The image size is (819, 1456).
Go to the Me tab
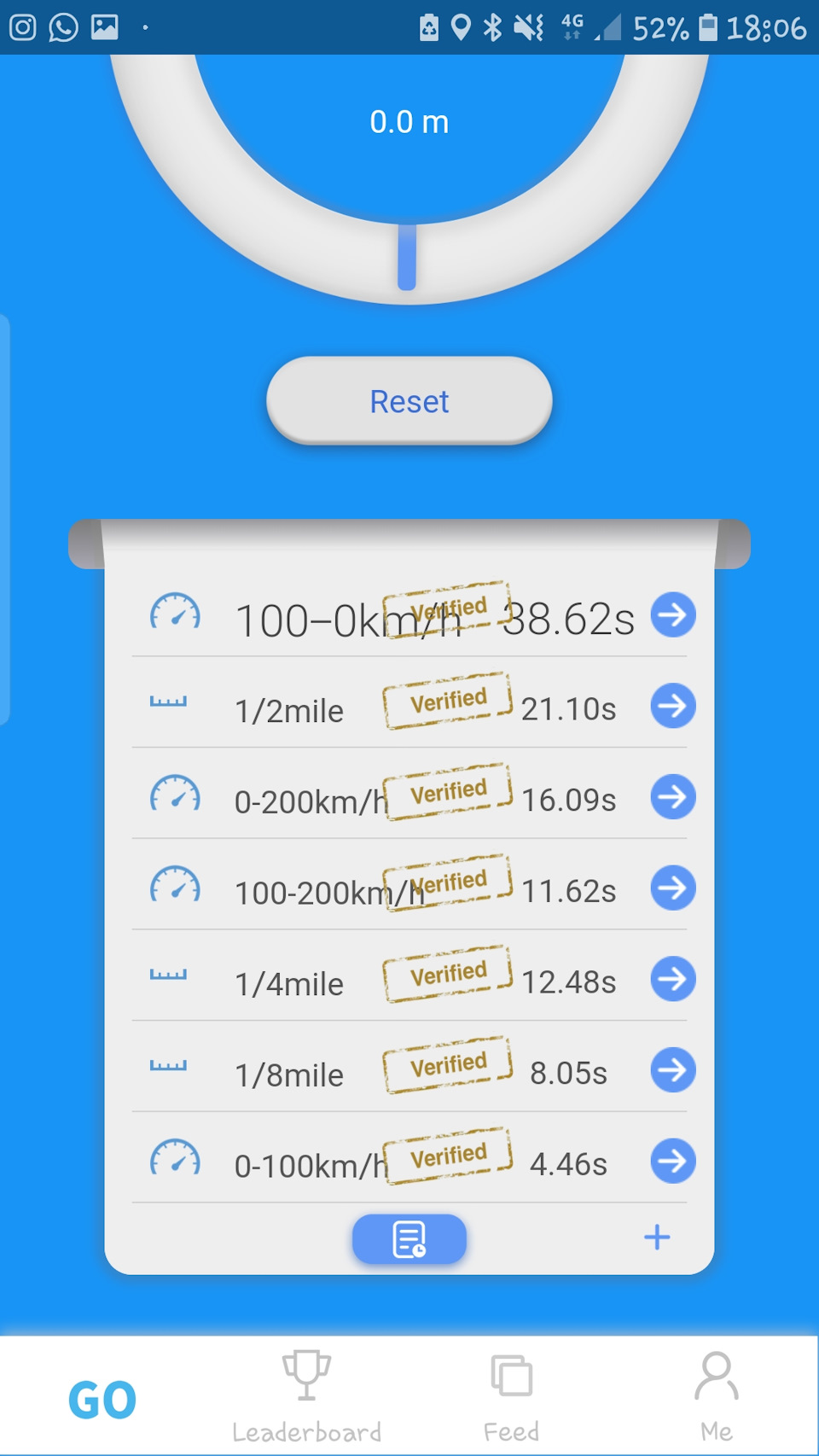[717, 1397]
